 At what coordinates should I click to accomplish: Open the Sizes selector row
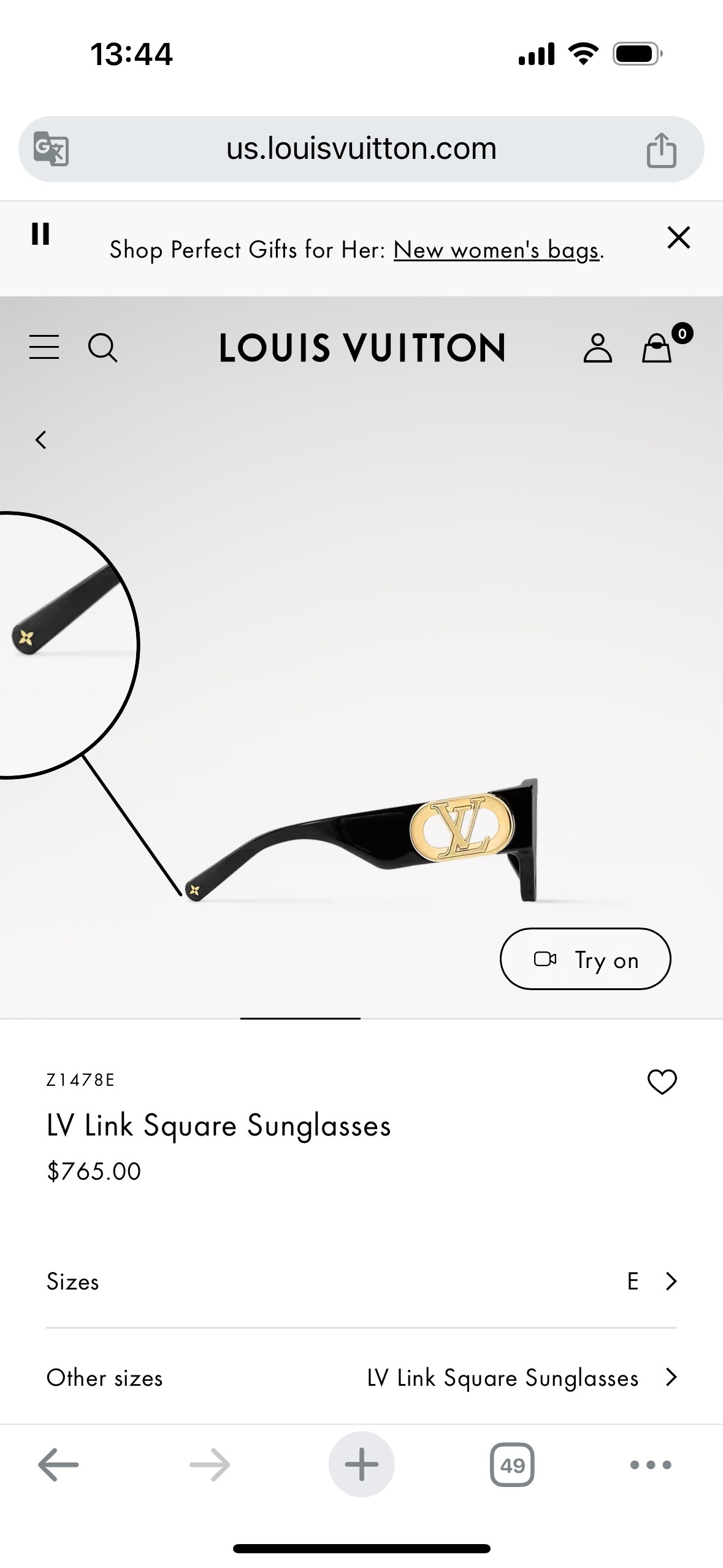click(361, 1281)
